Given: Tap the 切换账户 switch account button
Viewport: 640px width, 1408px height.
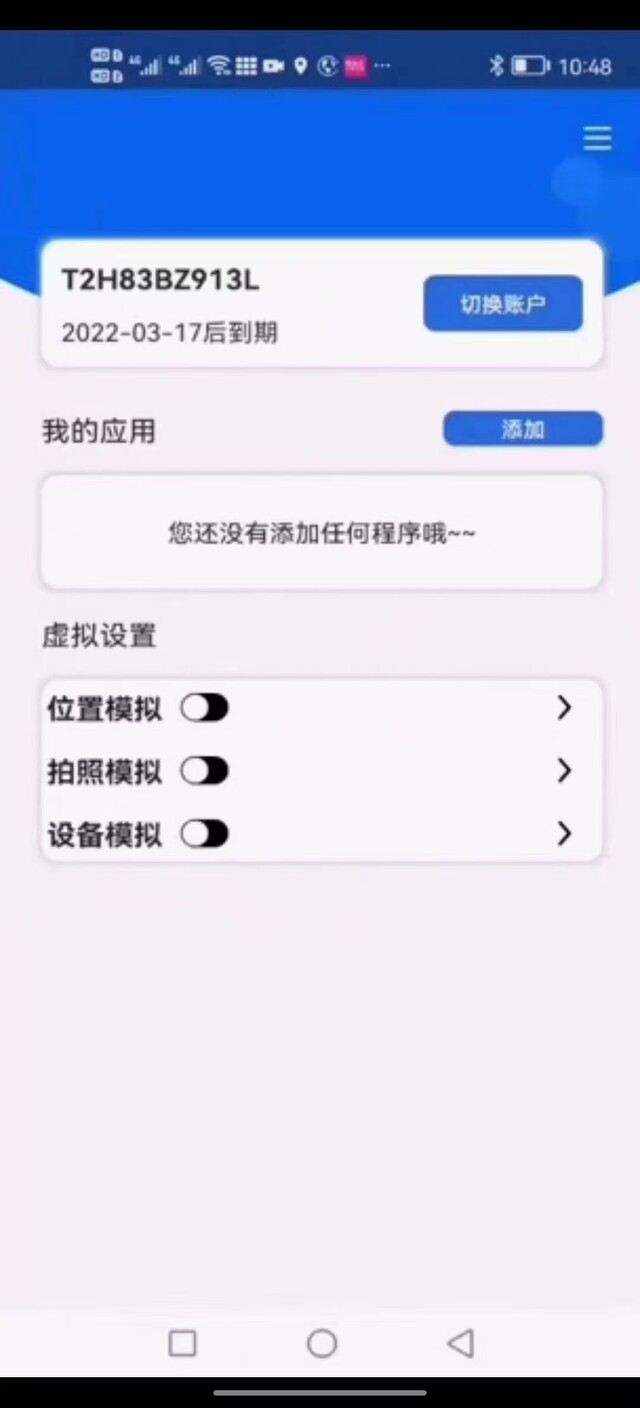Looking at the screenshot, I should tap(503, 304).
